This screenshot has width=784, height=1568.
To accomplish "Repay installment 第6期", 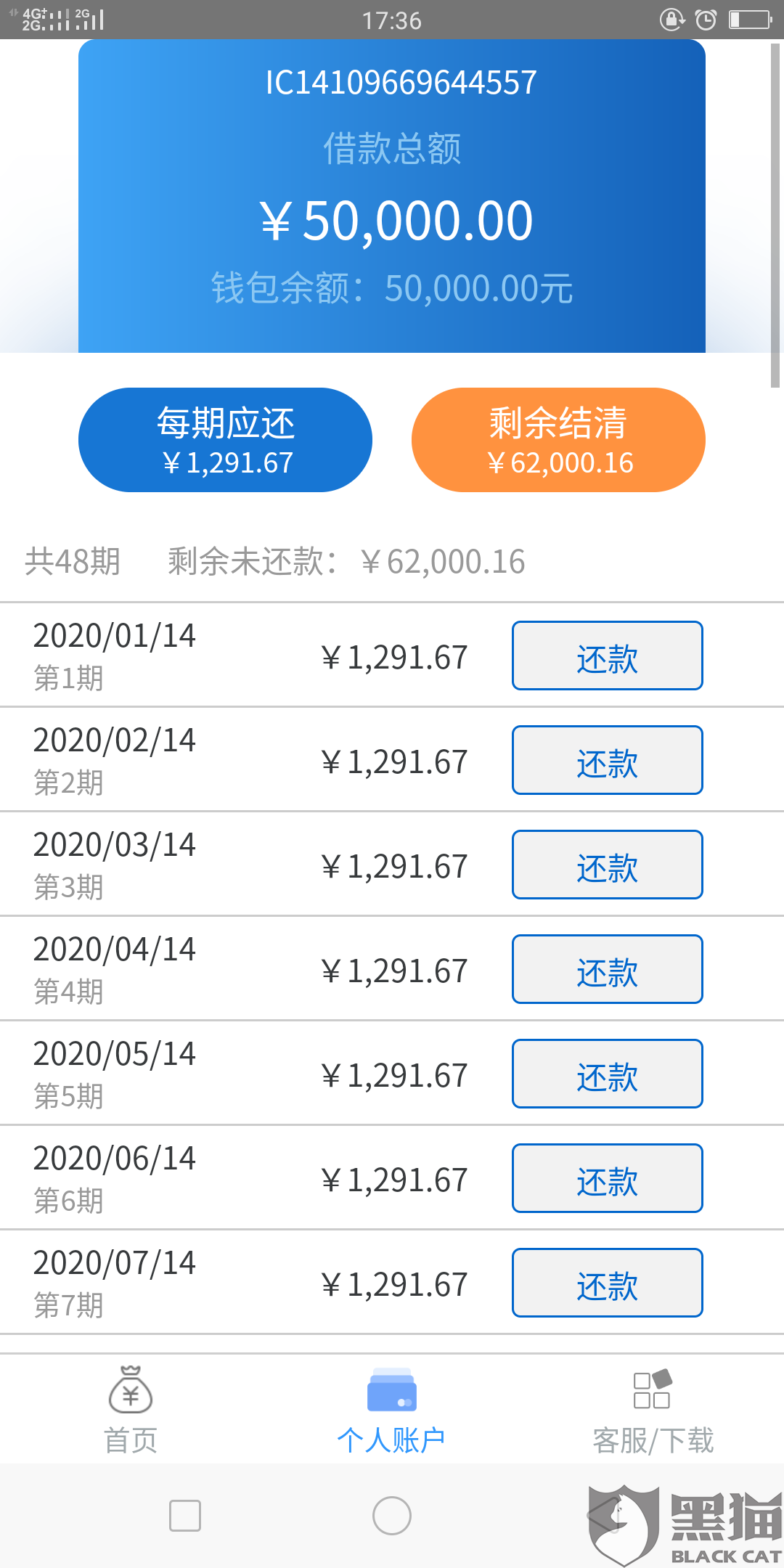I will point(607,1178).
